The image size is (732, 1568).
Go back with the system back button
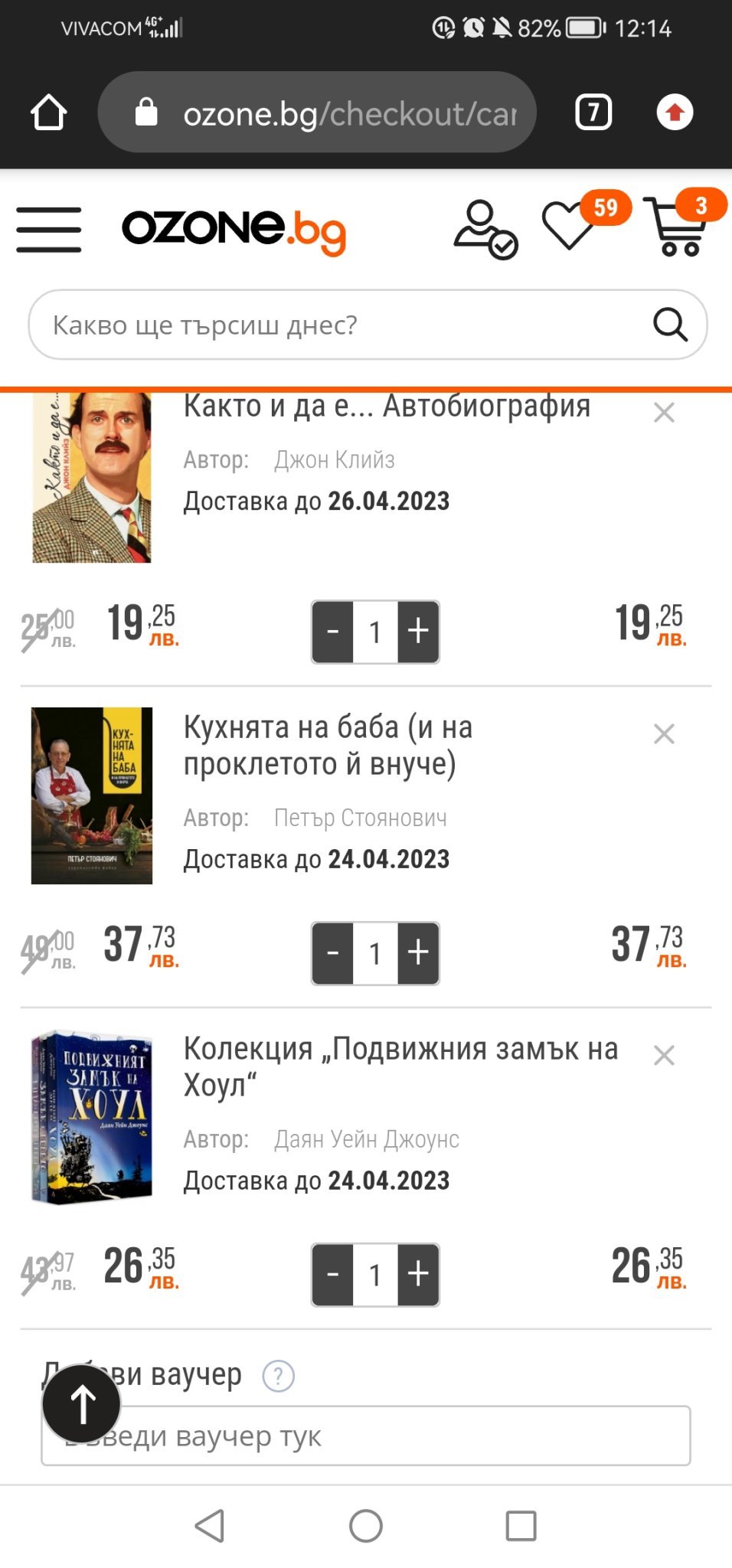[210, 1526]
